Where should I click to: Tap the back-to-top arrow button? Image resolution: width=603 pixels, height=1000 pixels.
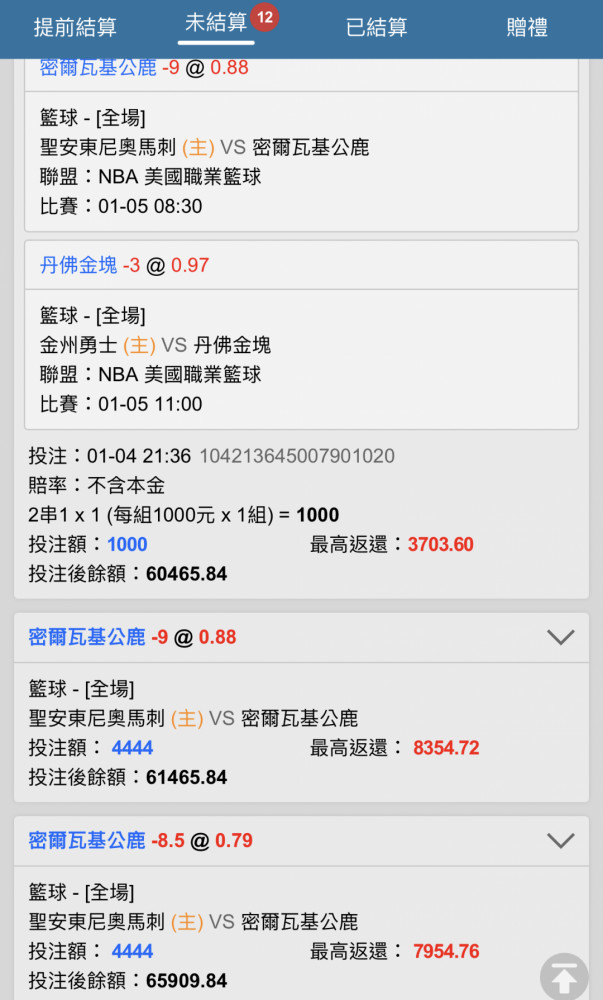click(564, 976)
